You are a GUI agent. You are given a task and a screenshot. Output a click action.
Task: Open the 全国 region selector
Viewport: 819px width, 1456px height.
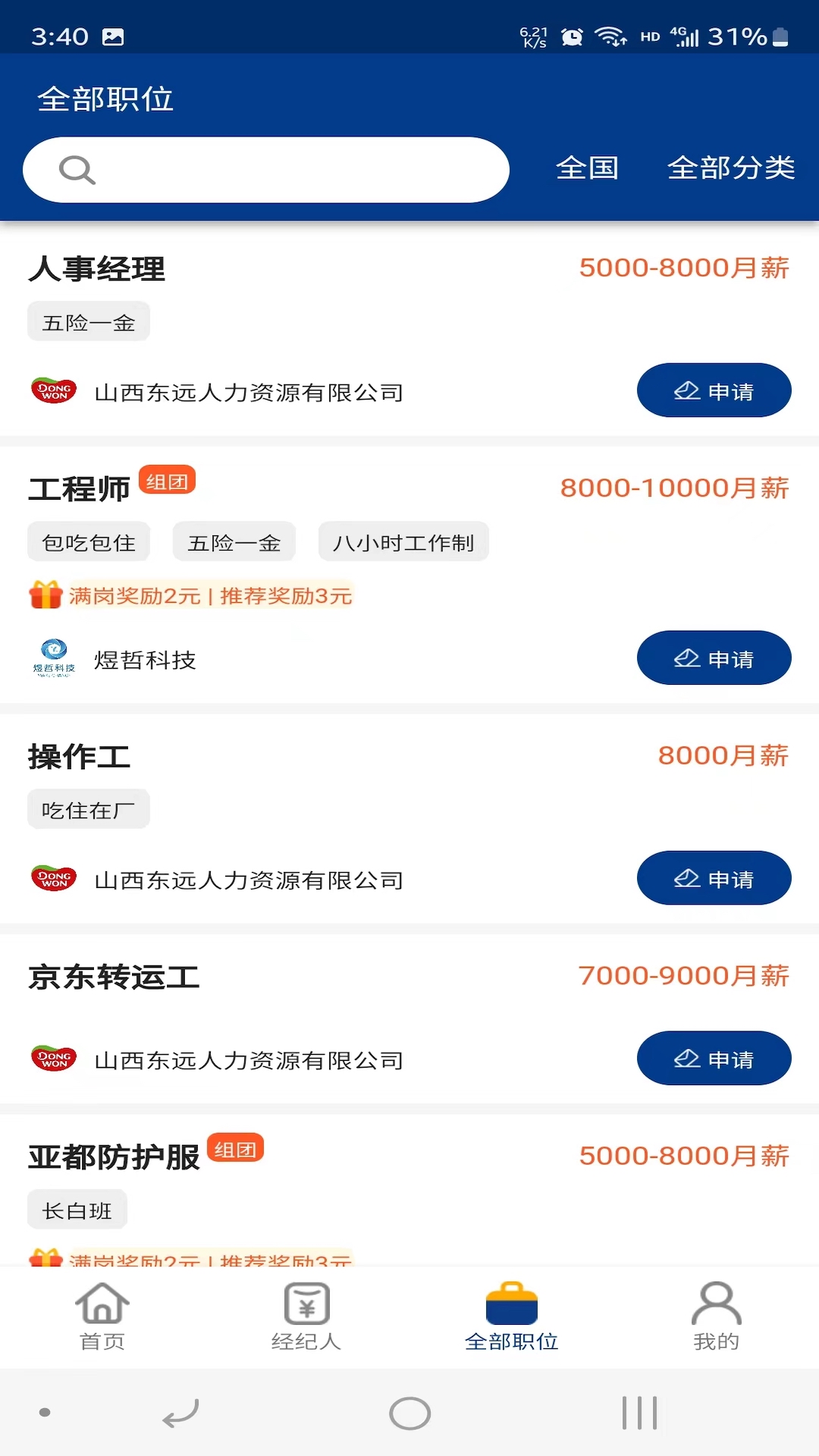click(x=588, y=169)
